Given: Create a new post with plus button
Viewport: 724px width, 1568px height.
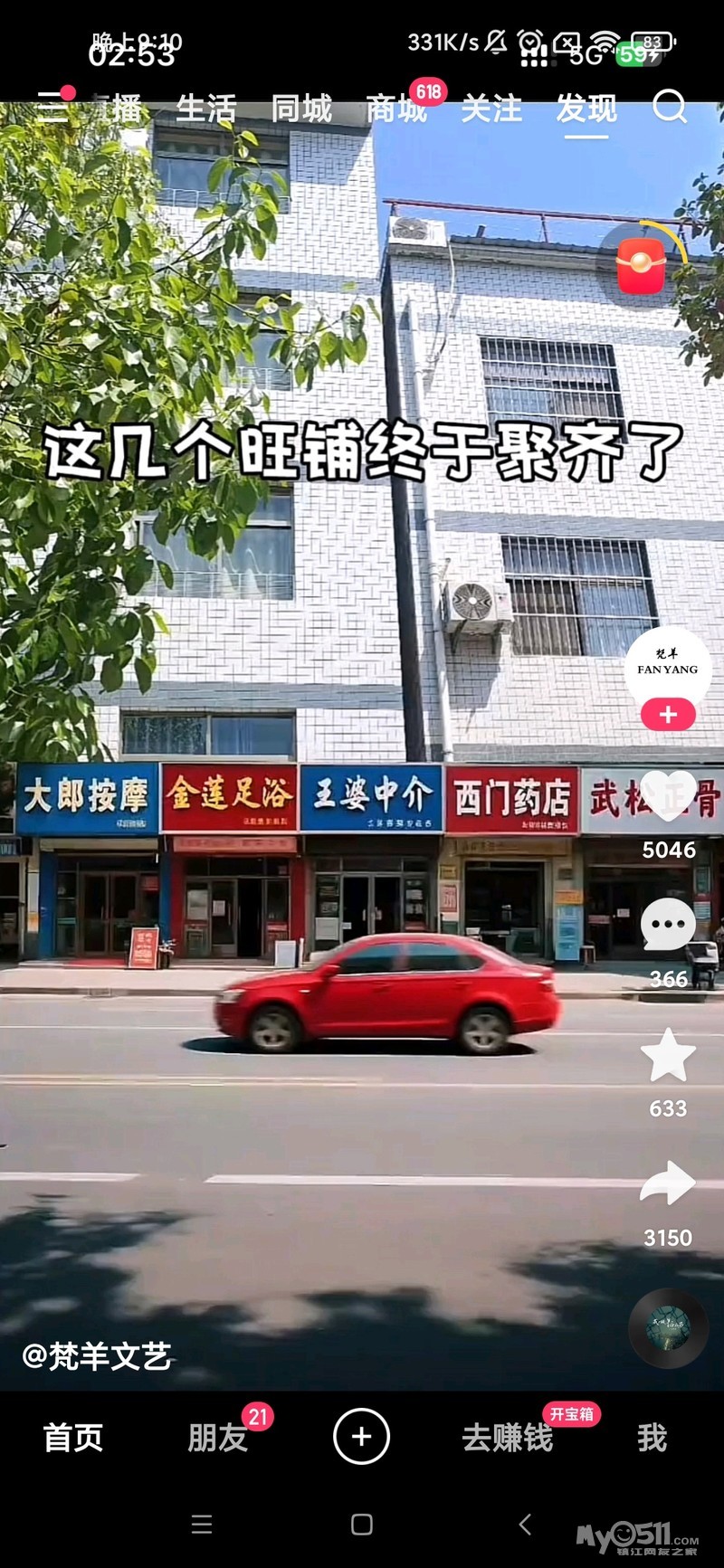Looking at the screenshot, I should click(361, 1437).
